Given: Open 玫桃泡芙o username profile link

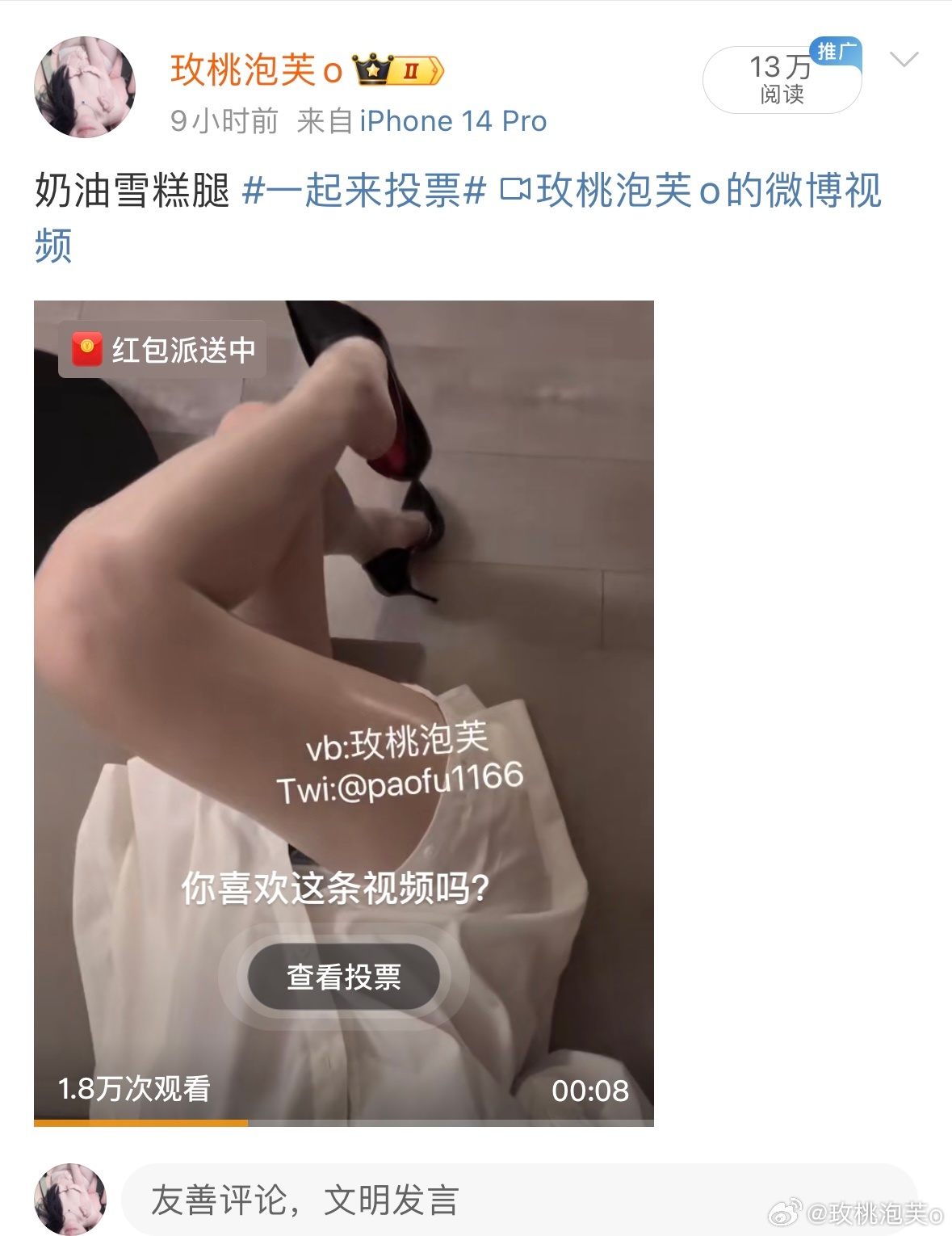Looking at the screenshot, I should click(x=256, y=70).
